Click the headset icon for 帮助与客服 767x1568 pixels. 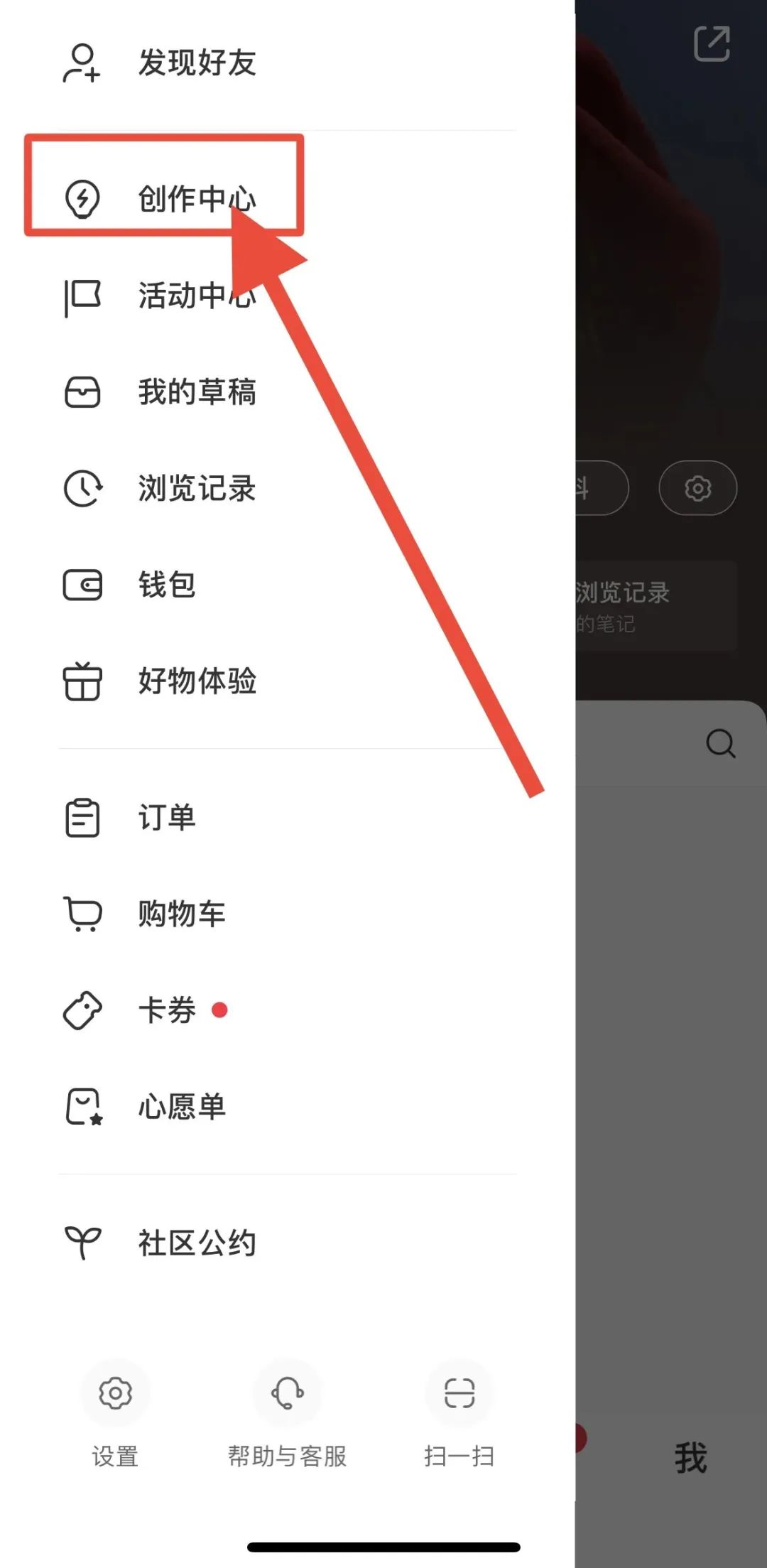pyautogui.click(x=286, y=1393)
